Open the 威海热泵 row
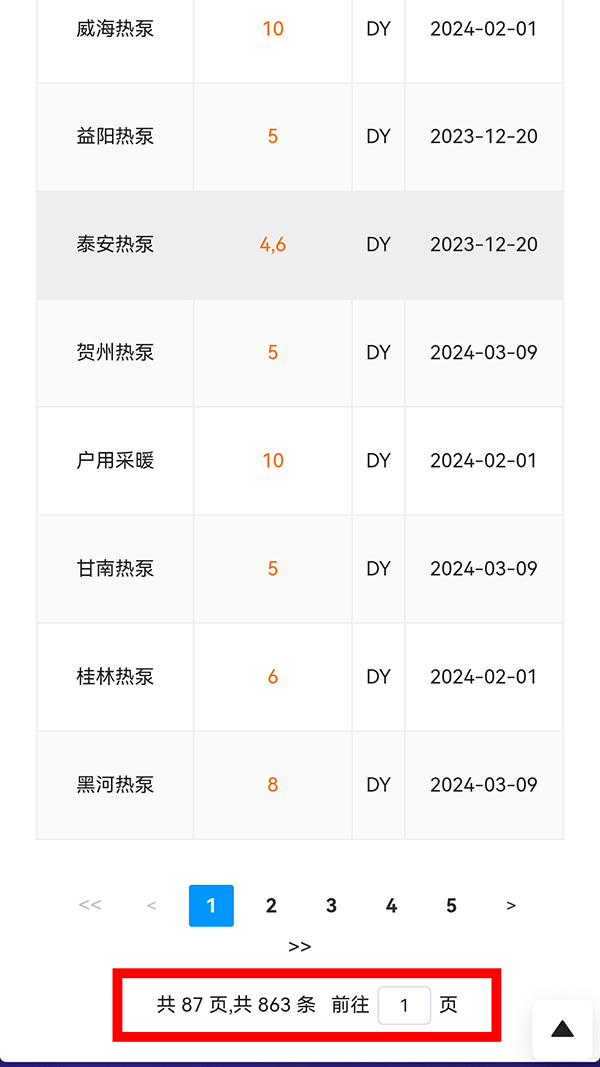 [115, 29]
